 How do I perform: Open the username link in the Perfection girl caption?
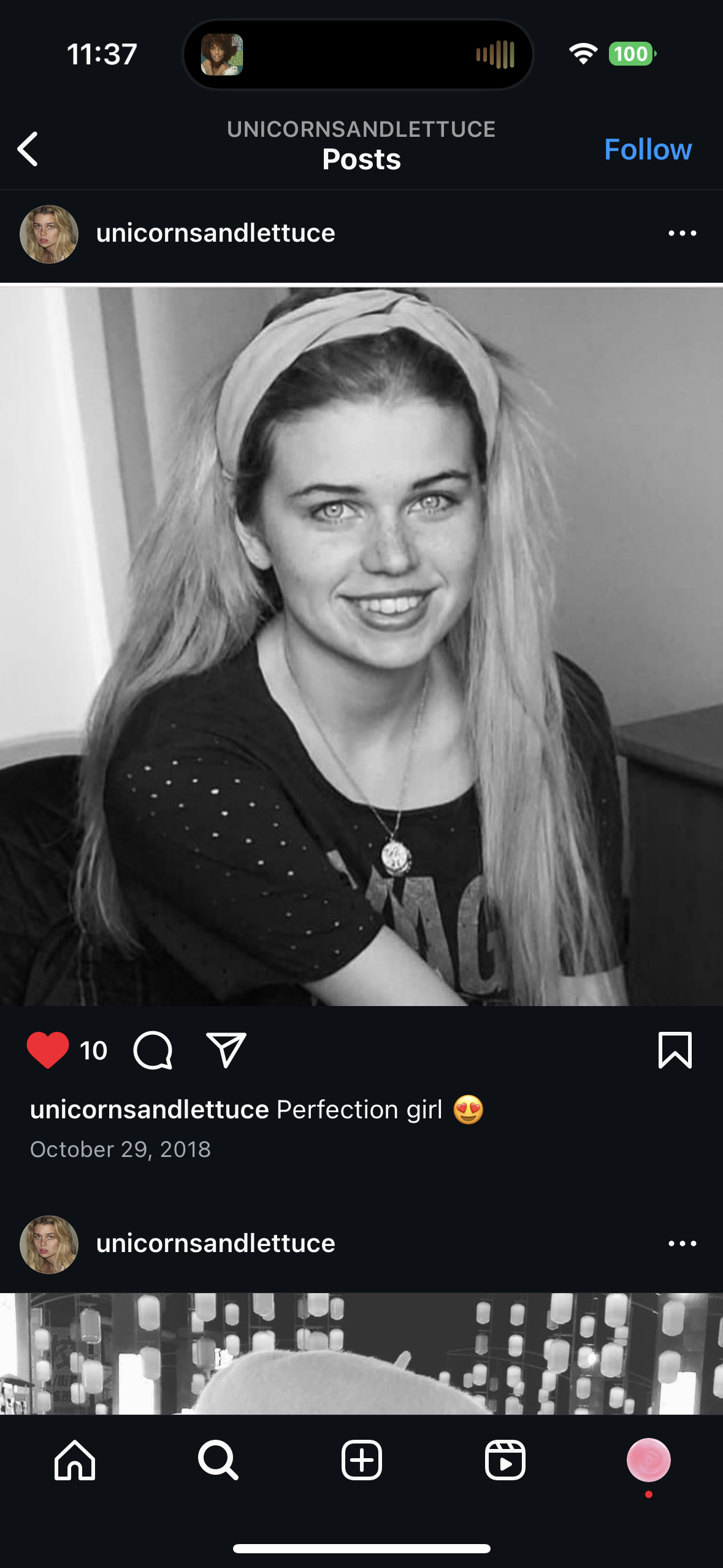pyautogui.click(x=150, y=1109)
